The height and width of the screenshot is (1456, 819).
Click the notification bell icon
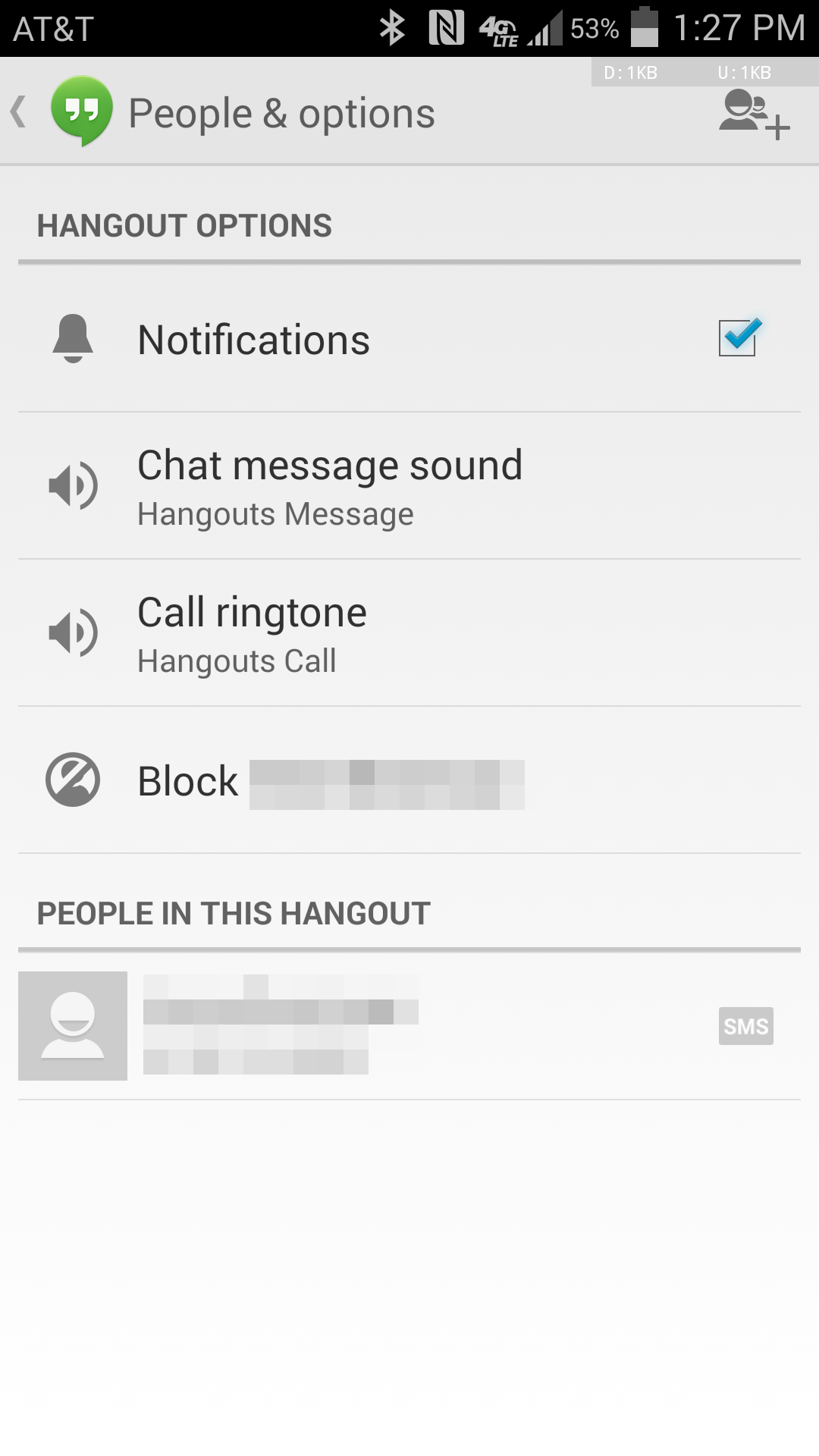pos(73,339)
